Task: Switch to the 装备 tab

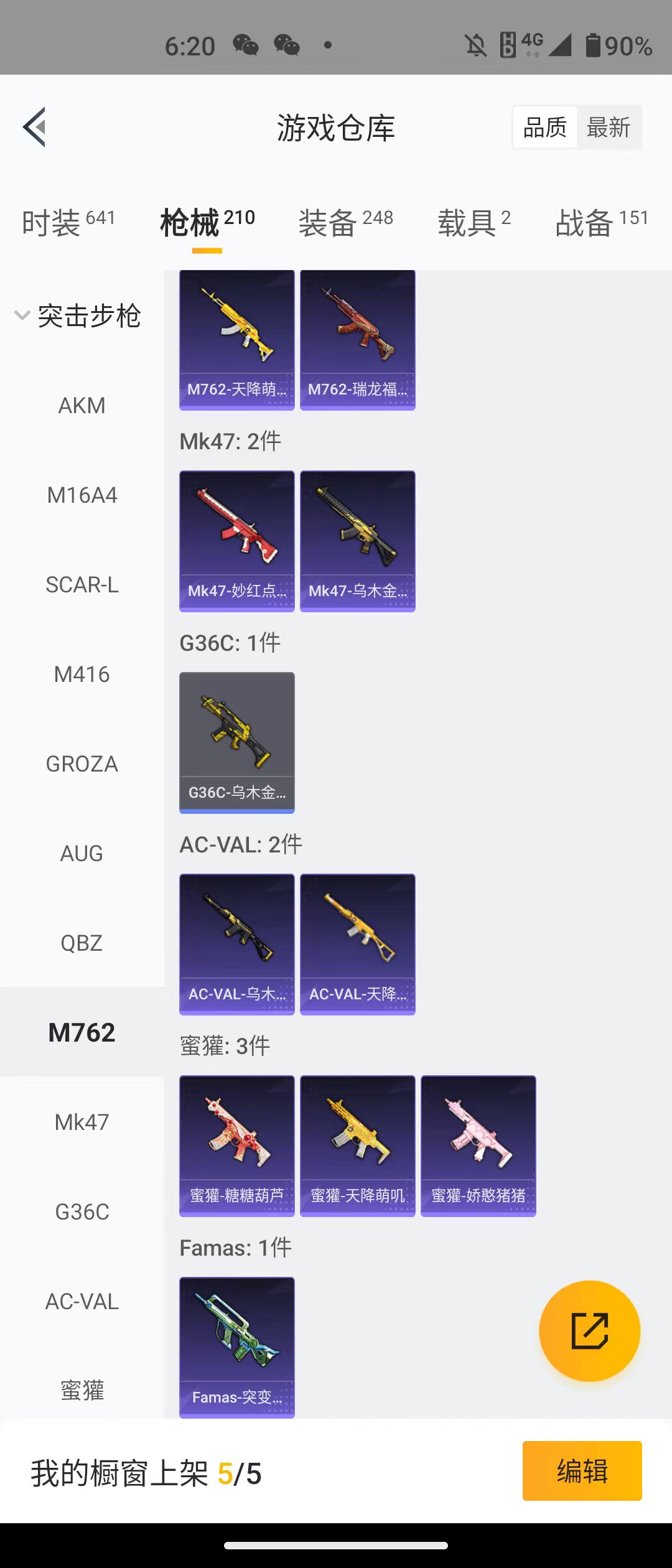Action: pyautogui.click(x=345, y=223)
